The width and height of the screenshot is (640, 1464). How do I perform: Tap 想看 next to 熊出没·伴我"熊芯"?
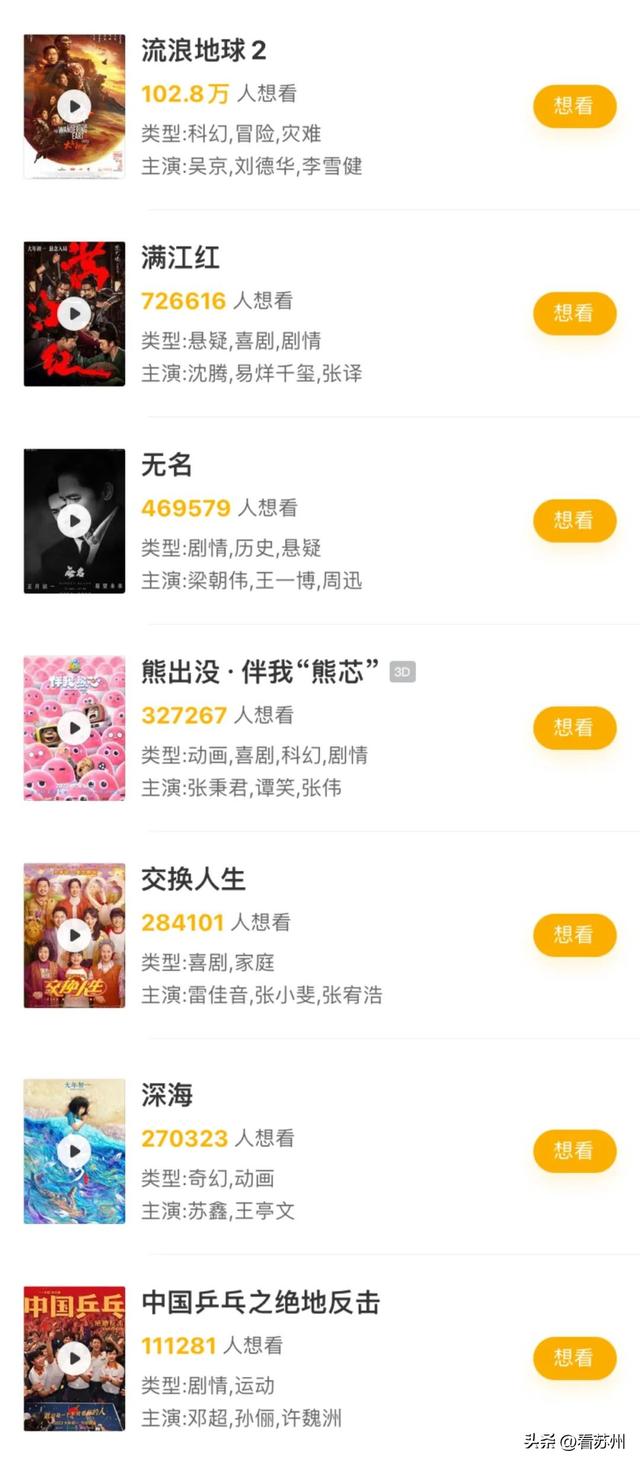[574, 727]
